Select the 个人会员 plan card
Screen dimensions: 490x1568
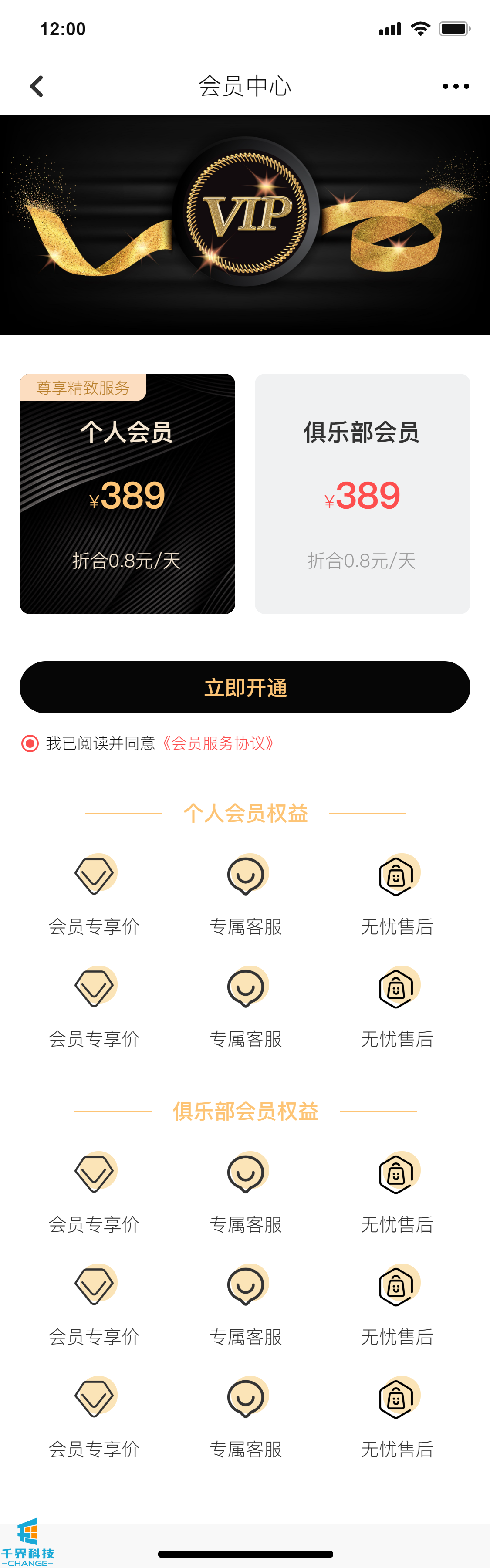pyautogui.click(x=127, y=493)
